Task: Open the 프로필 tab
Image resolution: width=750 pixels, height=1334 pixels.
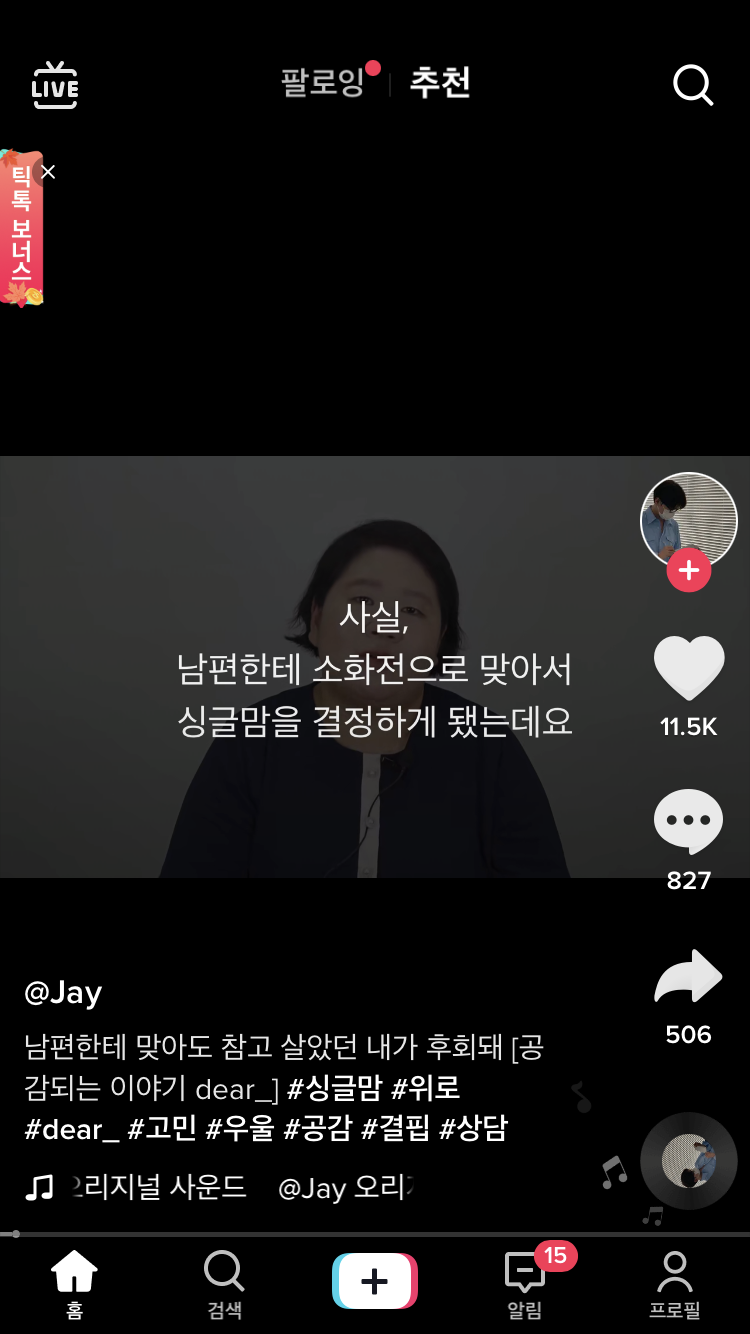Action: pyautogui.click(x=675, y=1283)
